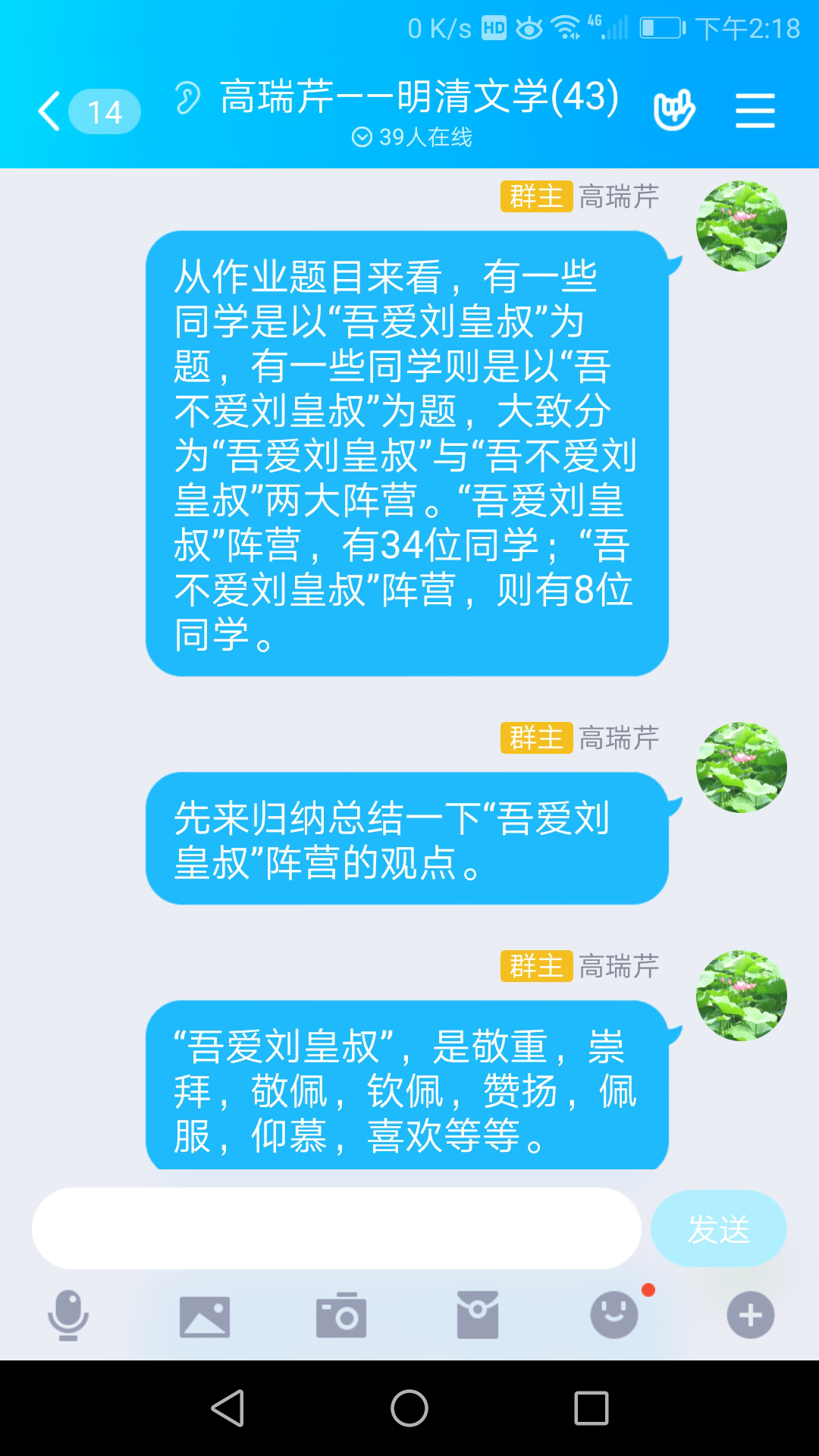819x1456 pixels.
Task: Open 高瑞芹's avatar on the first message
Action: [741, 226]
